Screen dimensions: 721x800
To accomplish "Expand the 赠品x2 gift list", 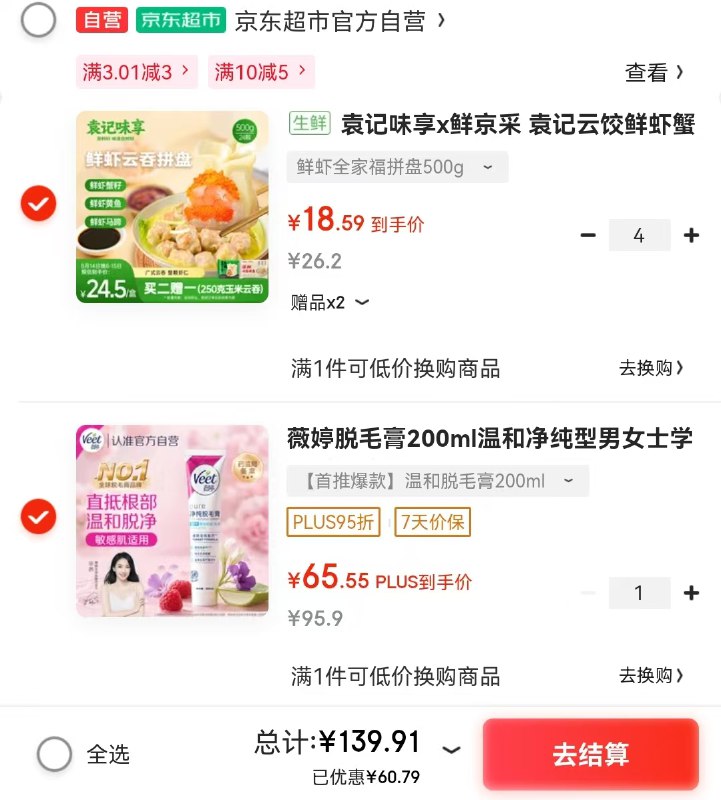I will point(330,303).
